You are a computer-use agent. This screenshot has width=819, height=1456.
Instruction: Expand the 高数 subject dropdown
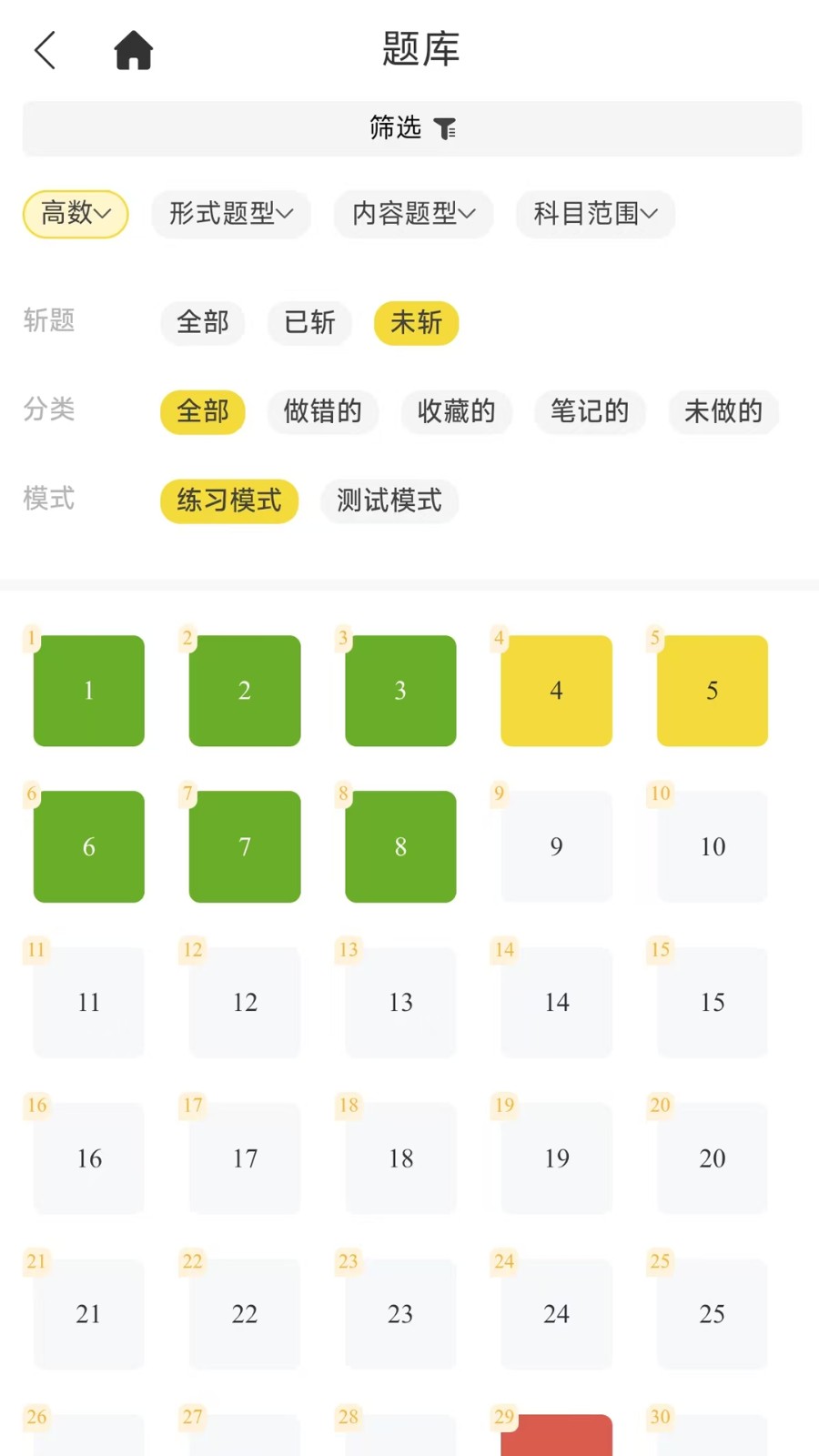(76, 214)
